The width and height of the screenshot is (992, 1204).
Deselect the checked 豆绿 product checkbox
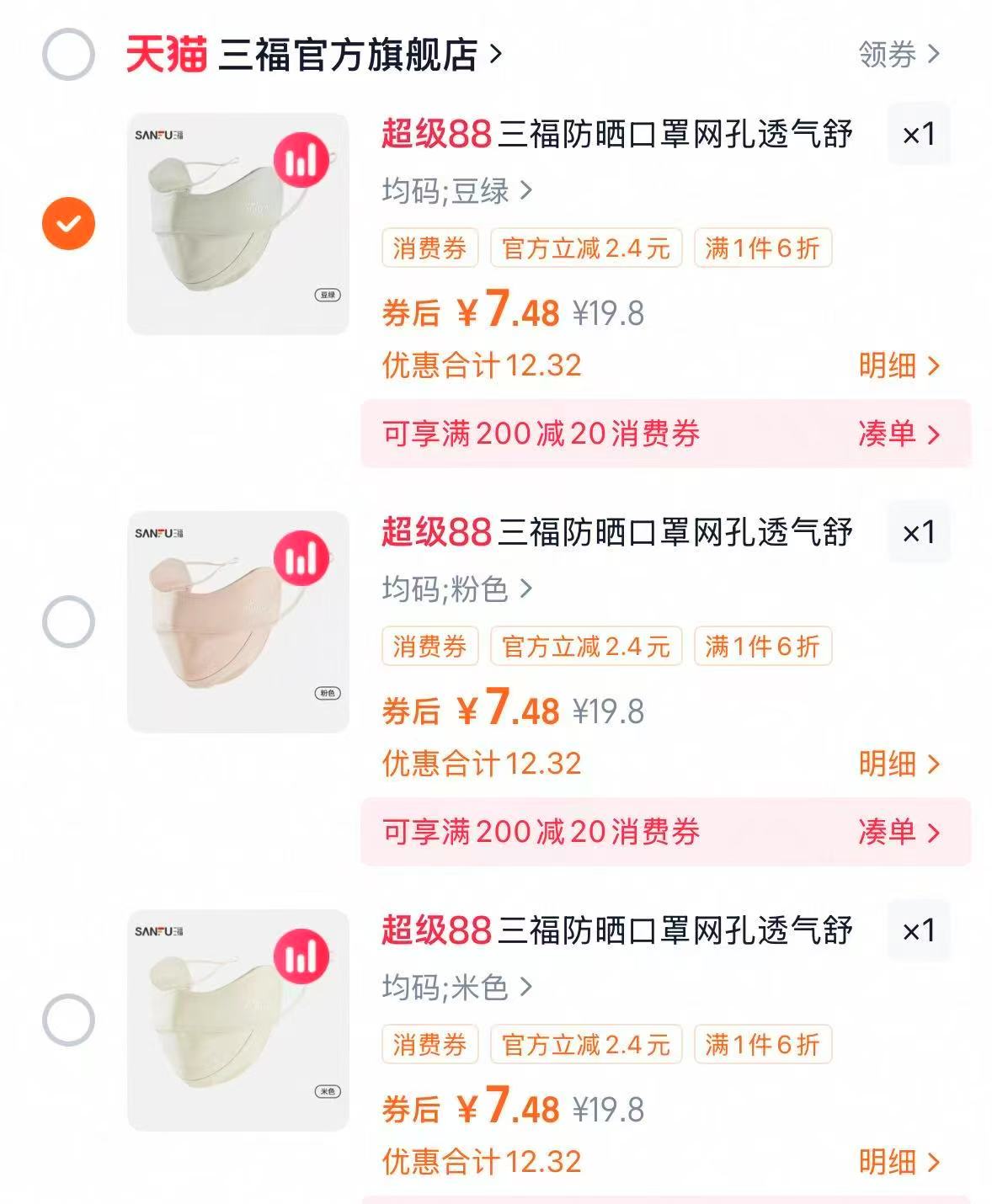point(67,223)
